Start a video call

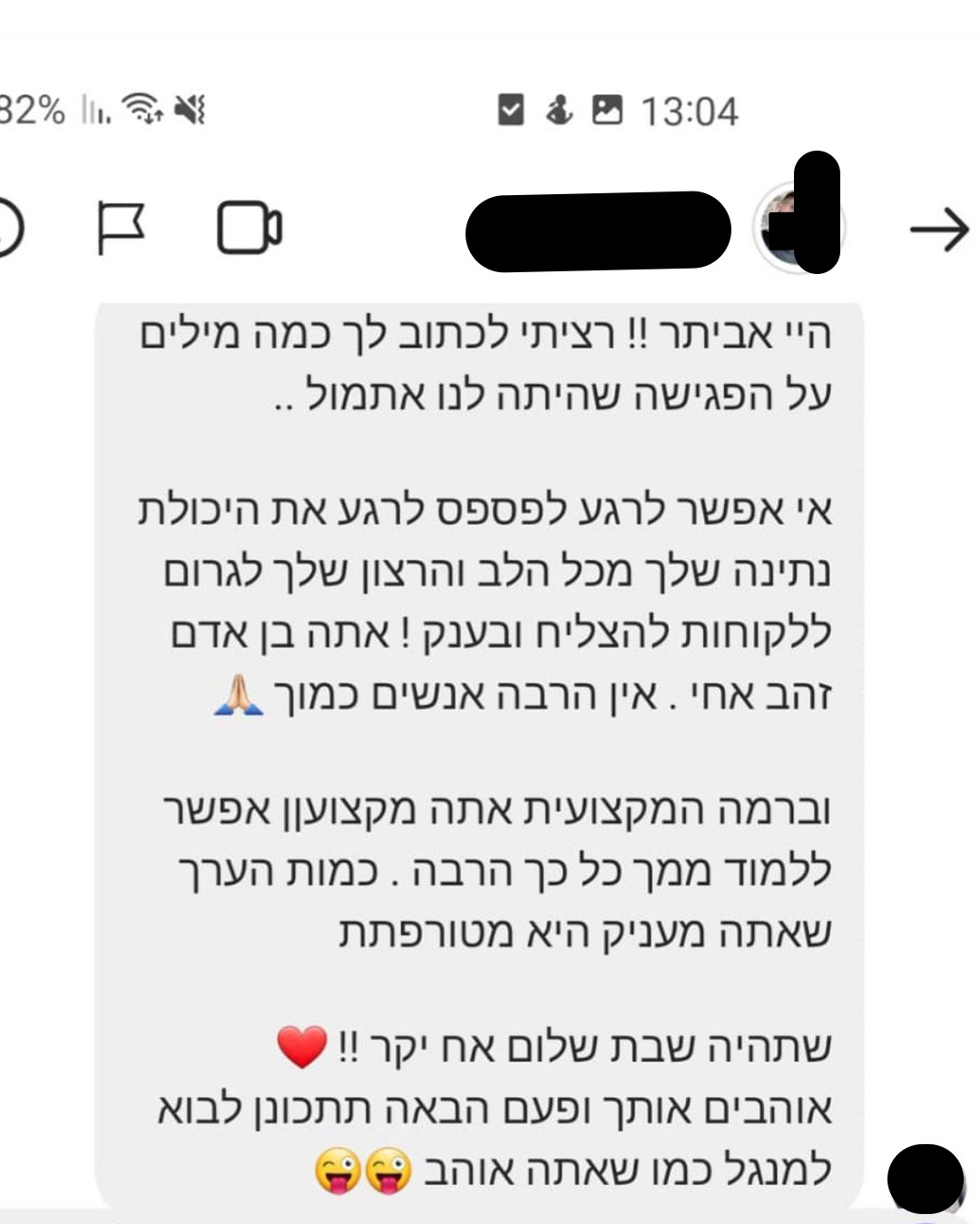tap(249, 227)
